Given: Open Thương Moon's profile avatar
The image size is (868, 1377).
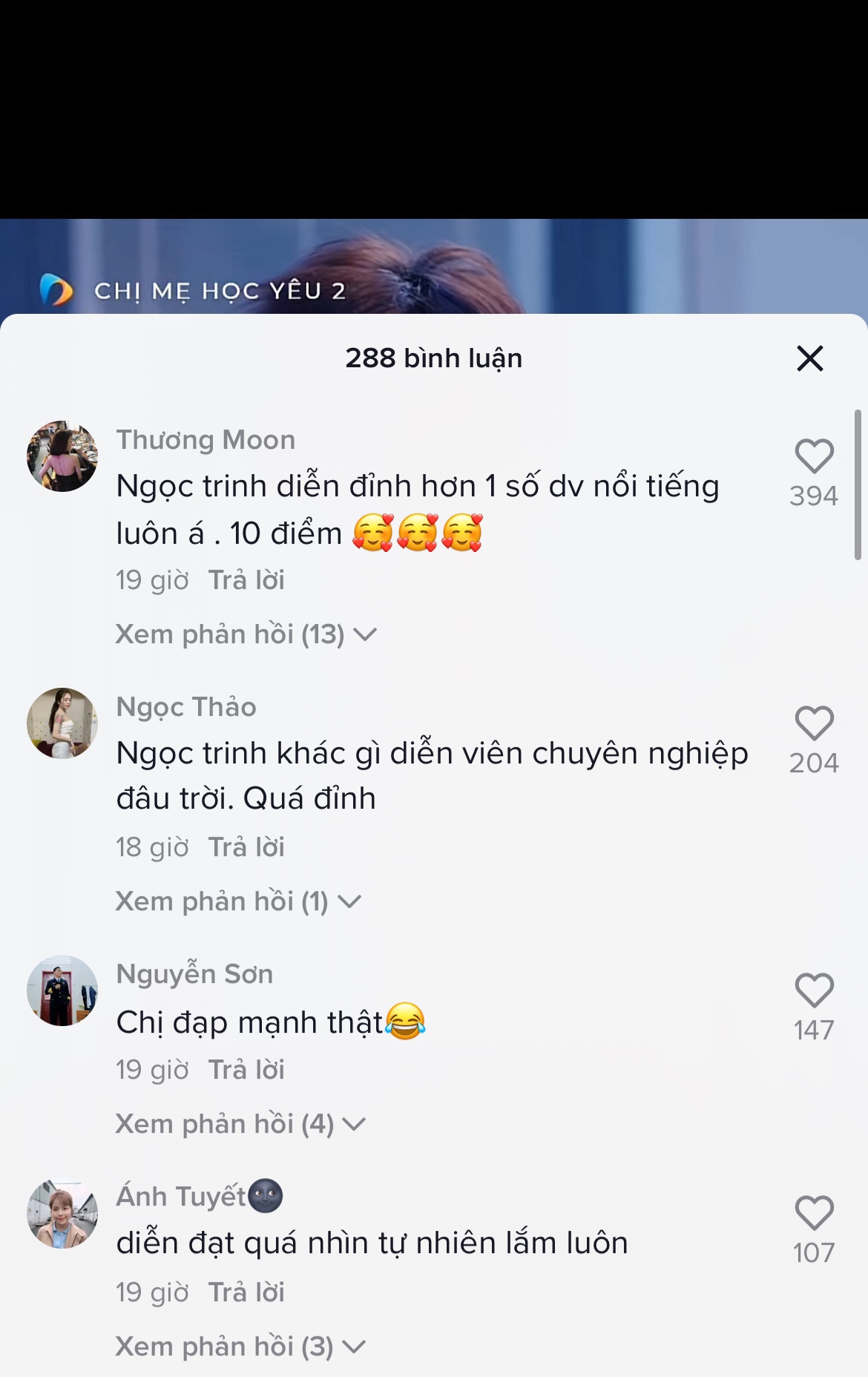Looking at the screenshot, I should [x=62, y=456].
